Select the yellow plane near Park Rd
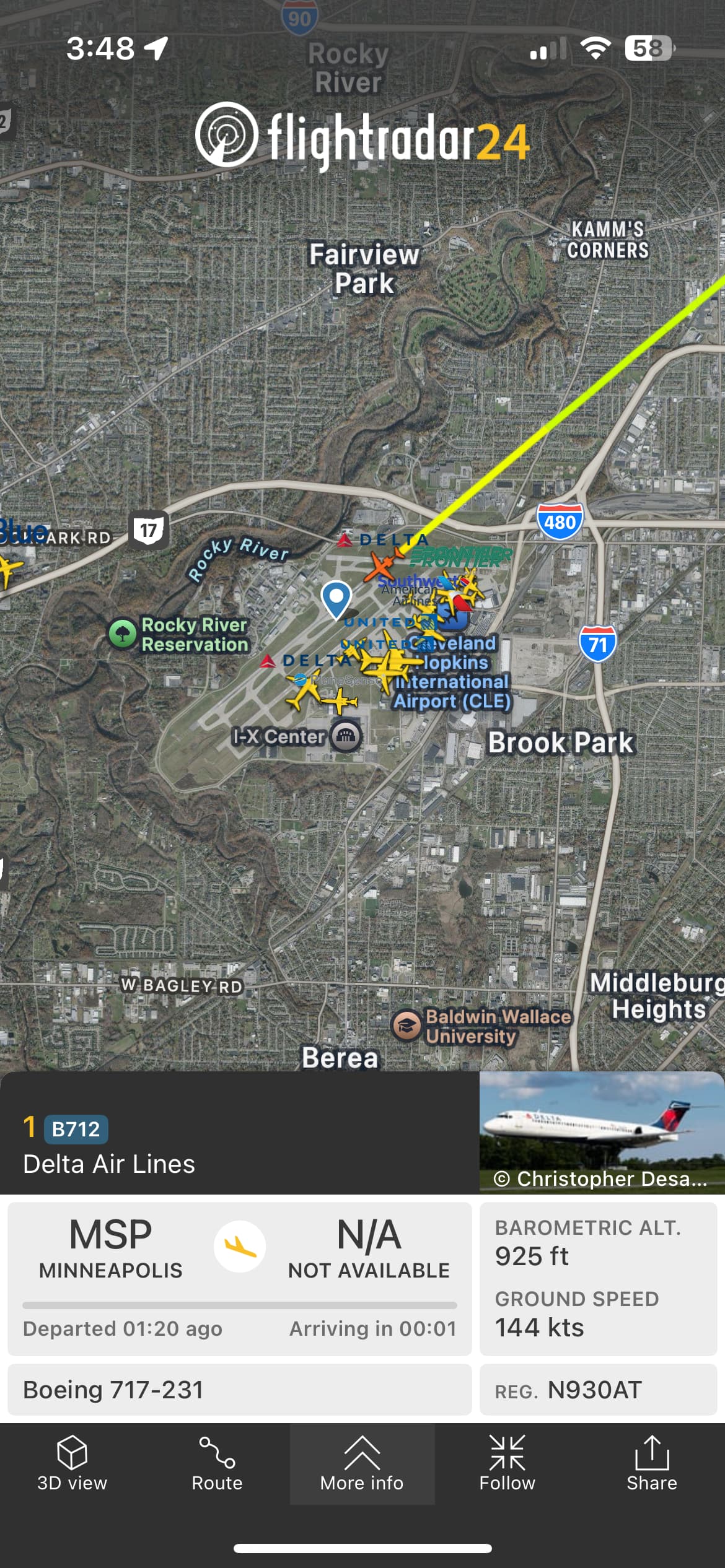The image size is (725, 1568). tap(7, 570)
